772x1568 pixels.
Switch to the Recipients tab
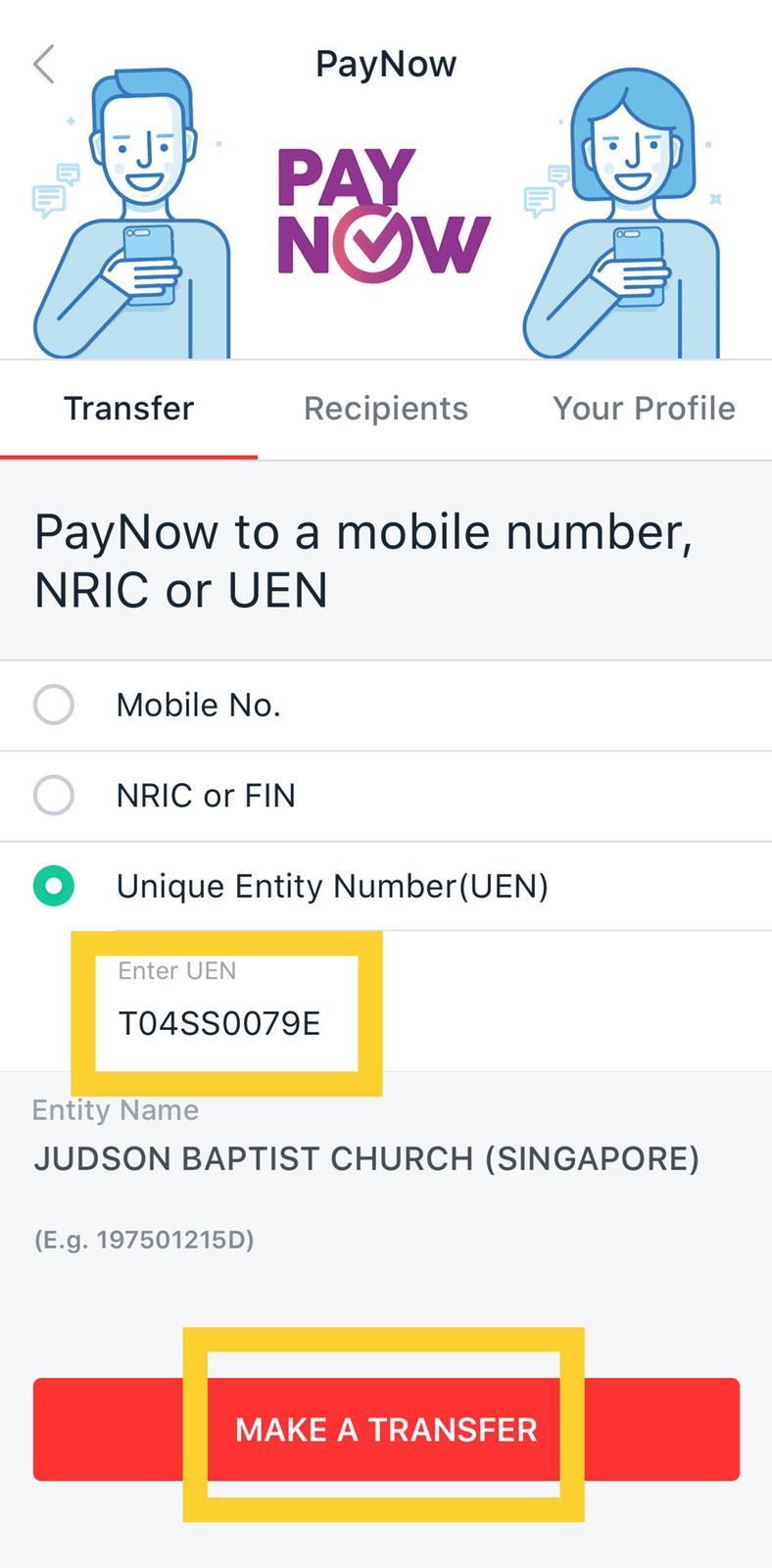tap(386, 409)
